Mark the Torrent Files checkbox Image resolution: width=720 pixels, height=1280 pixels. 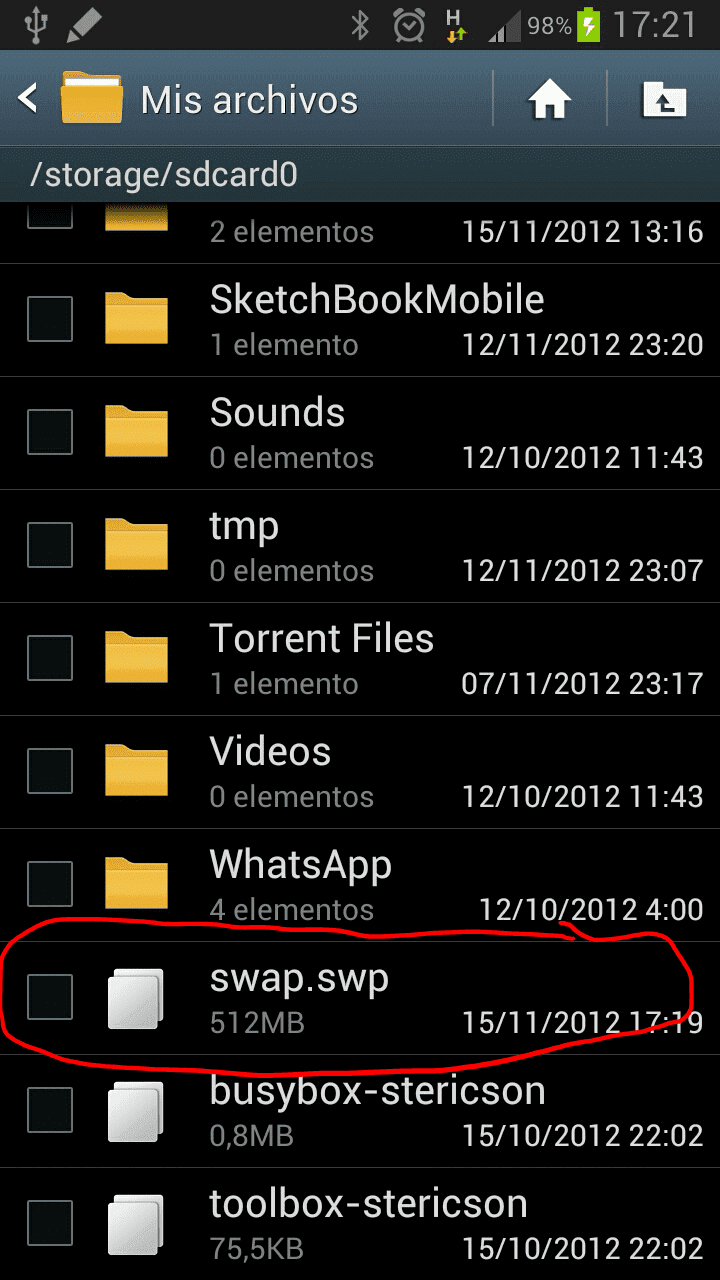pos(49,659)
